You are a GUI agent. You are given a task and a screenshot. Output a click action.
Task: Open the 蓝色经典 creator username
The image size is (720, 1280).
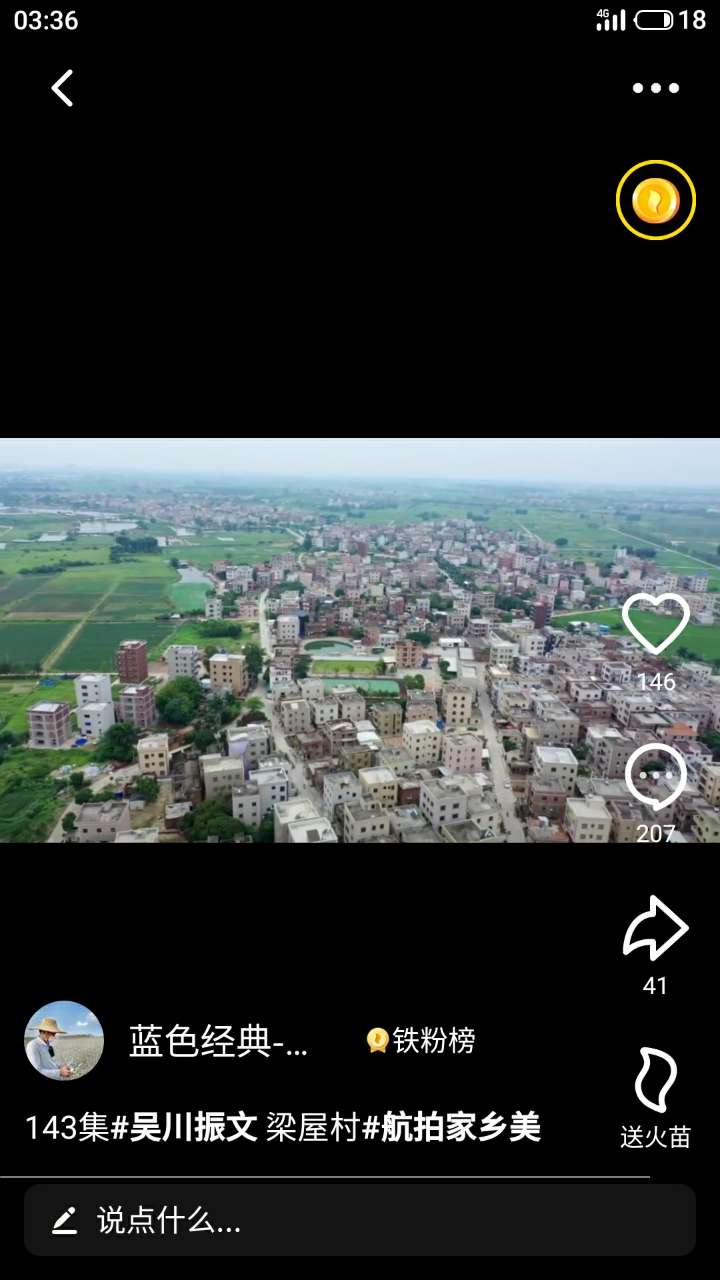(x=218, y=1042)
